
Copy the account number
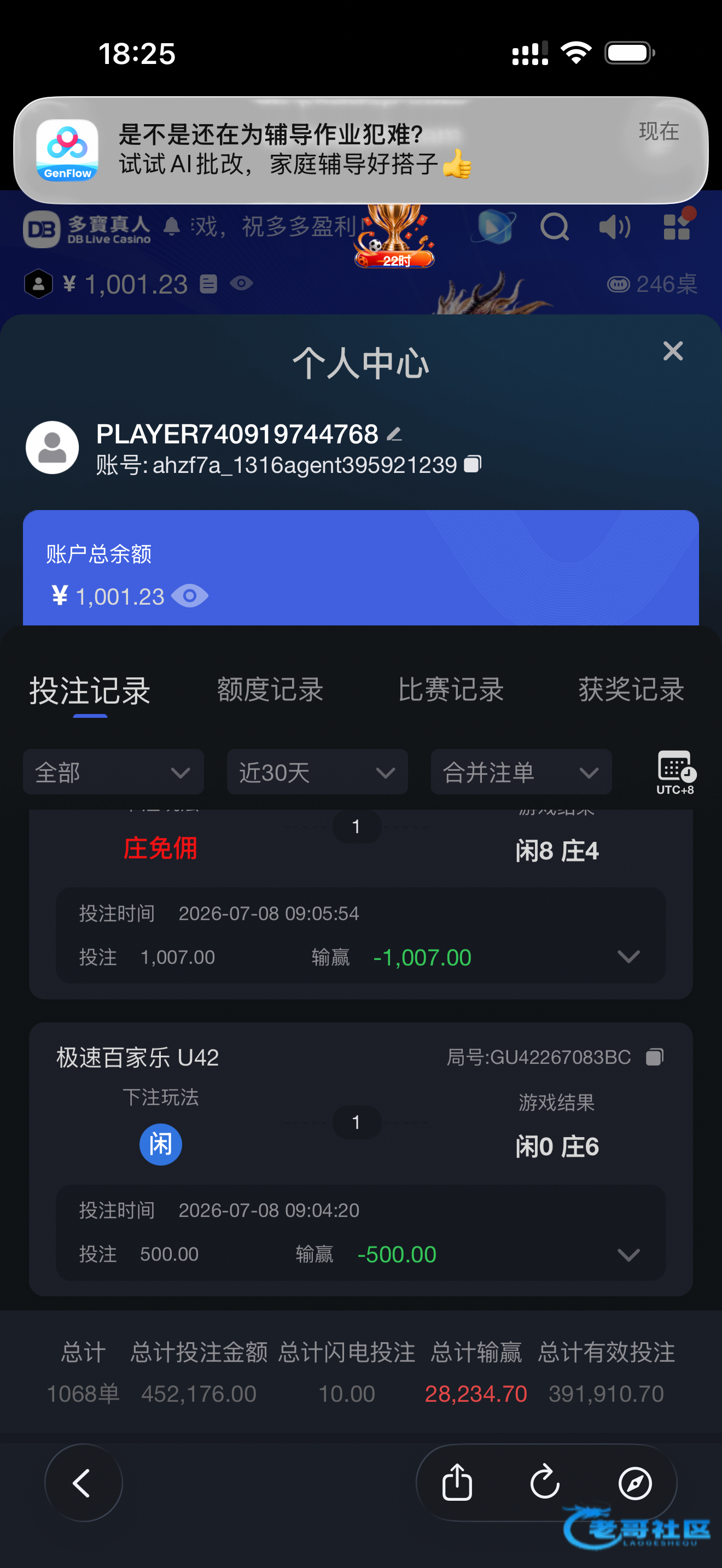click(473, 464)
